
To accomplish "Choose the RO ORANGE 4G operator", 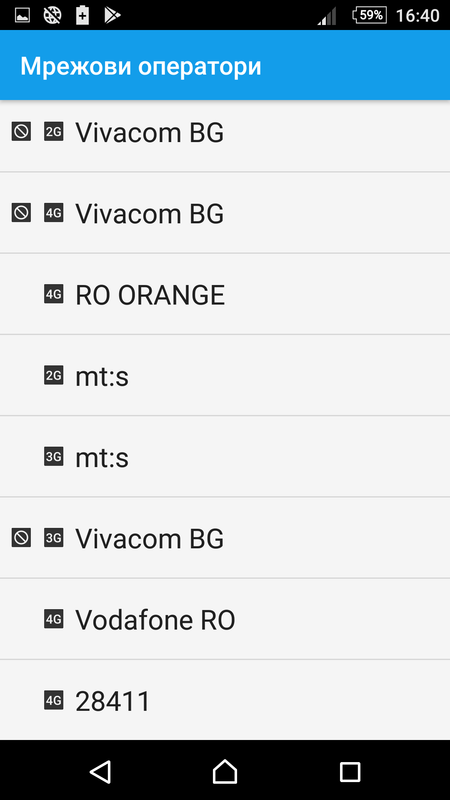I will [x=225, y=294].
